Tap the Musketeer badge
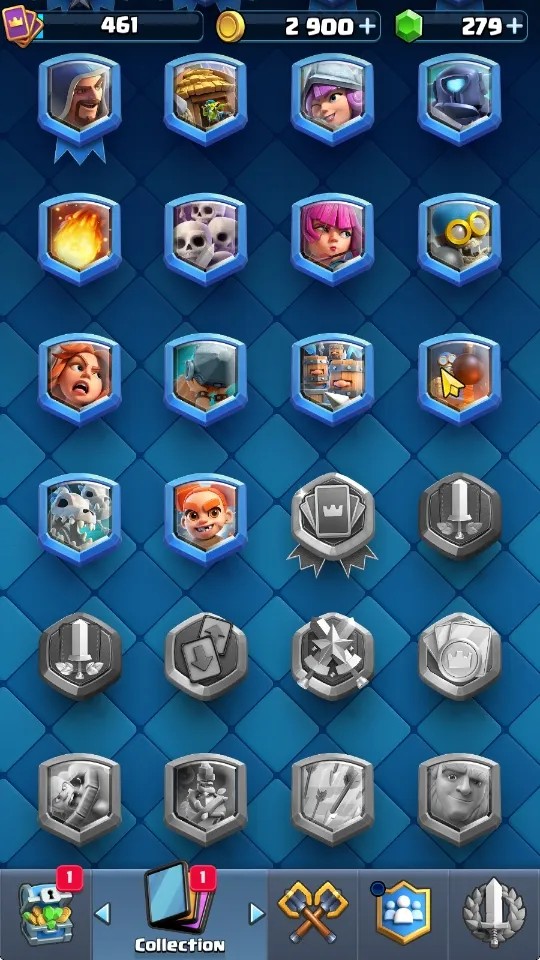 [x=332, y=100]
